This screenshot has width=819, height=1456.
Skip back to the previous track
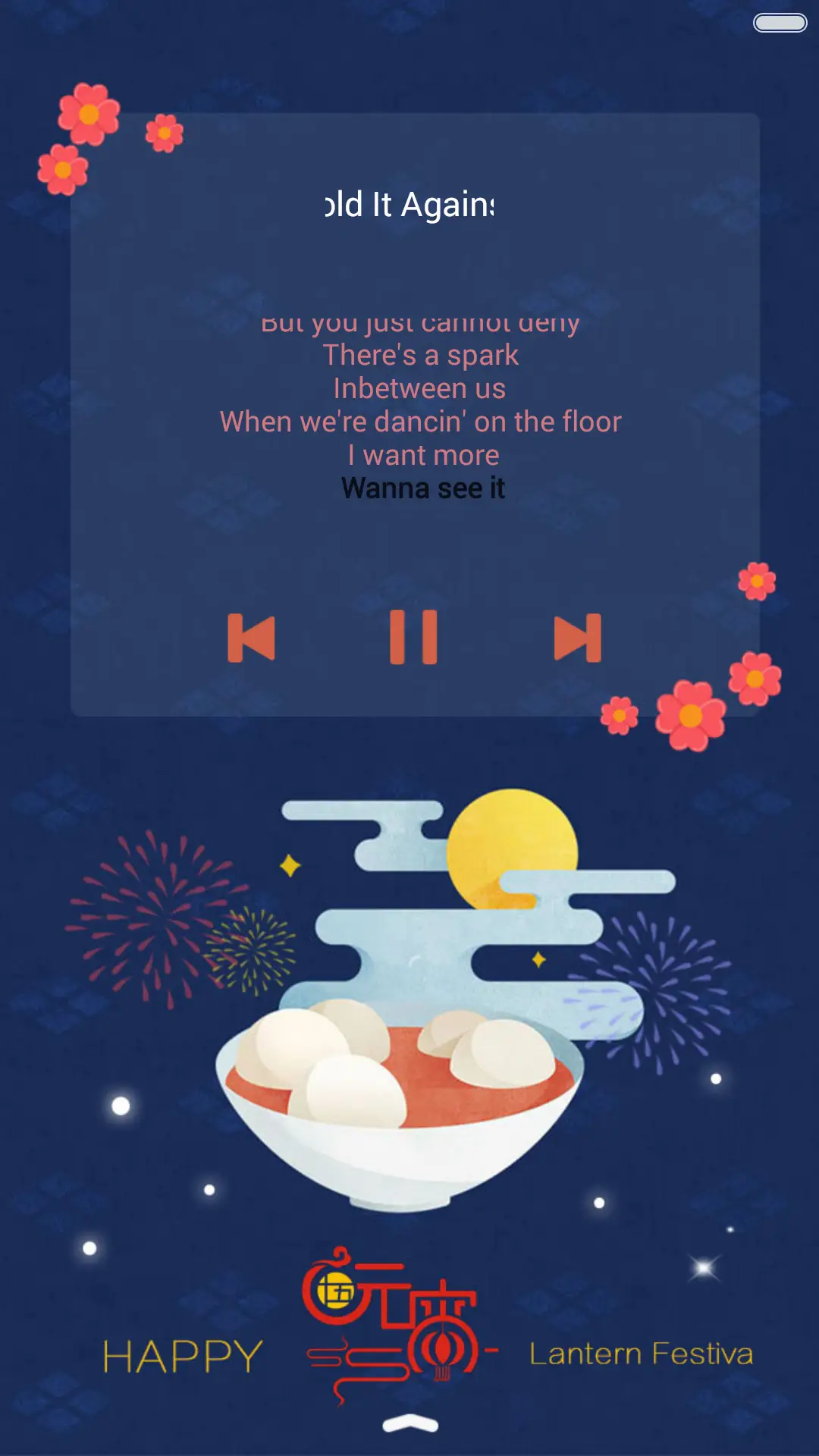pyautogui.click(x=252, y=638)
